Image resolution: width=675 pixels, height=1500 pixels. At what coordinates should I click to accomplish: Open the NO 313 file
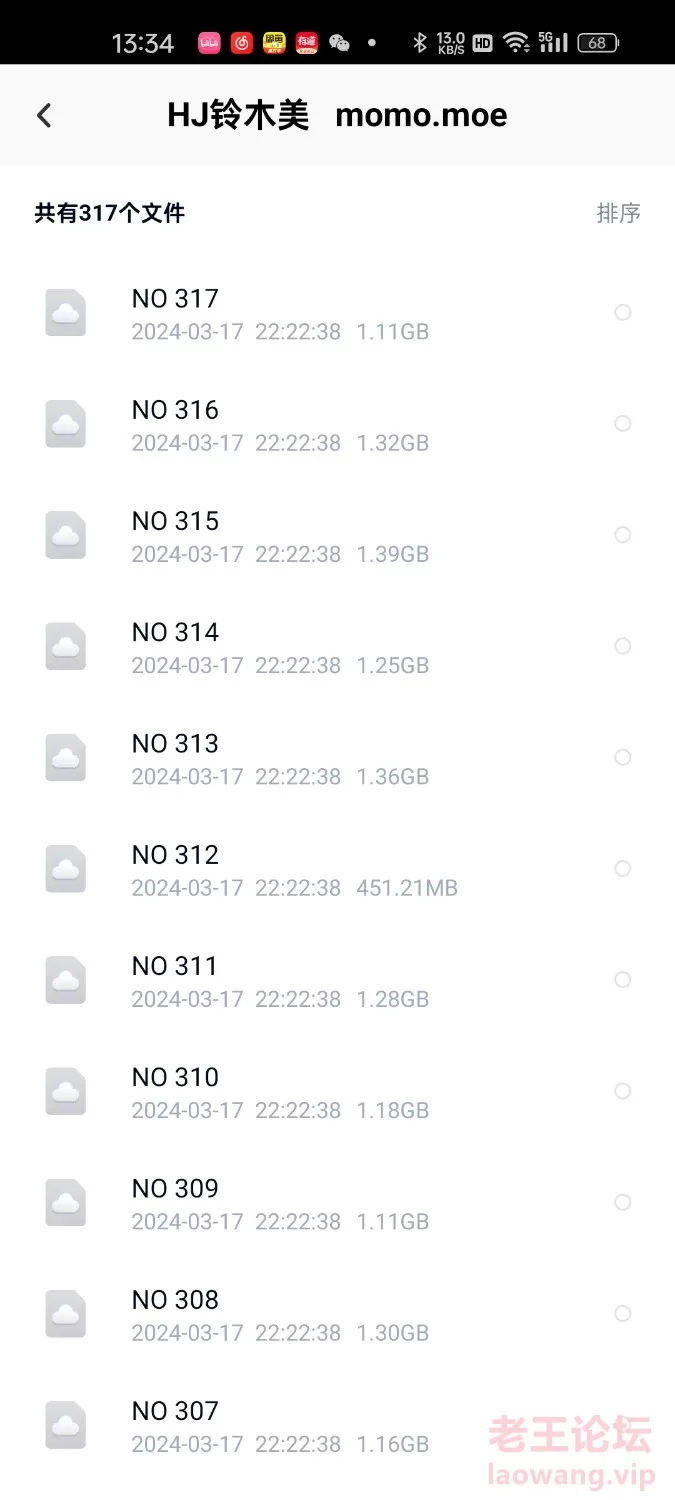pyautogui.click(x=337, y=758)
